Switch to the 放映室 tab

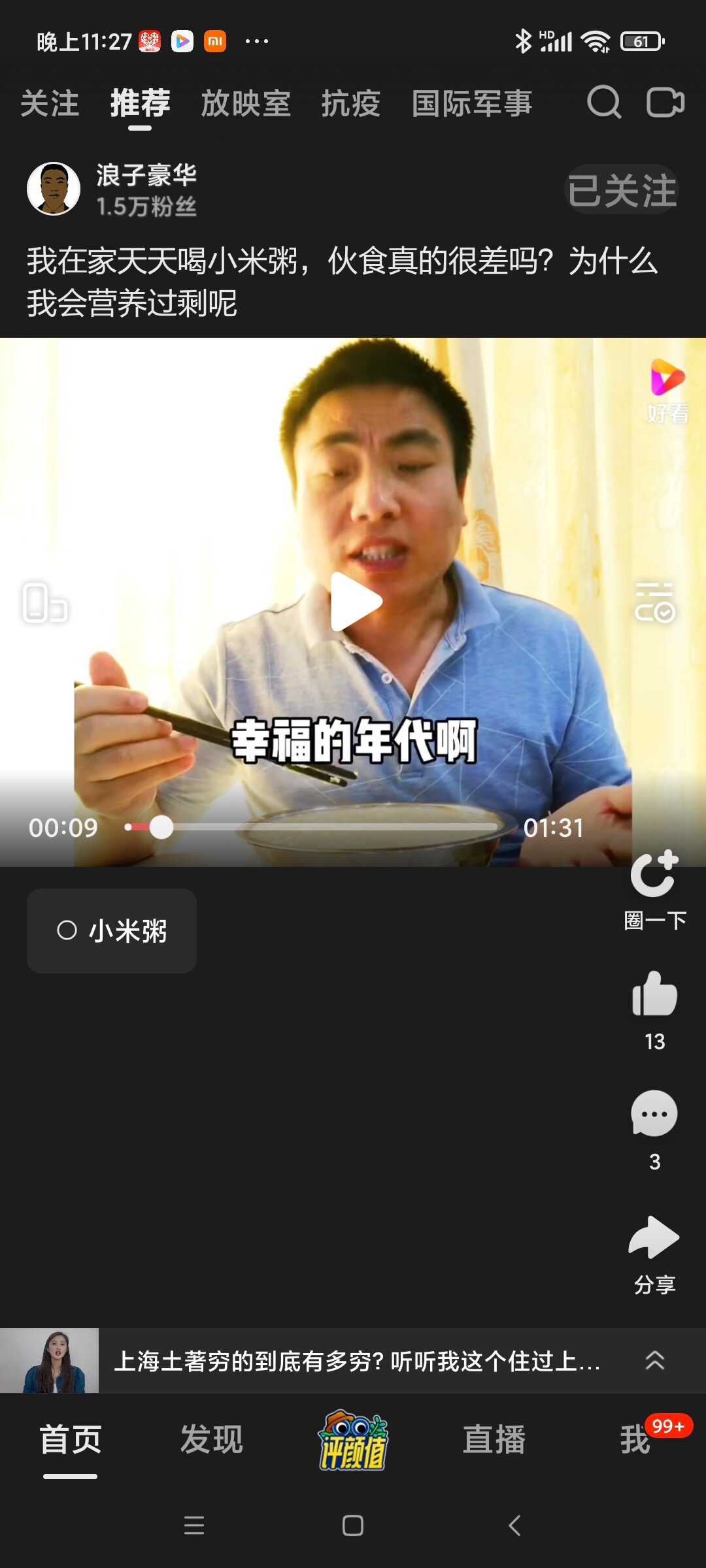(246, 104)
